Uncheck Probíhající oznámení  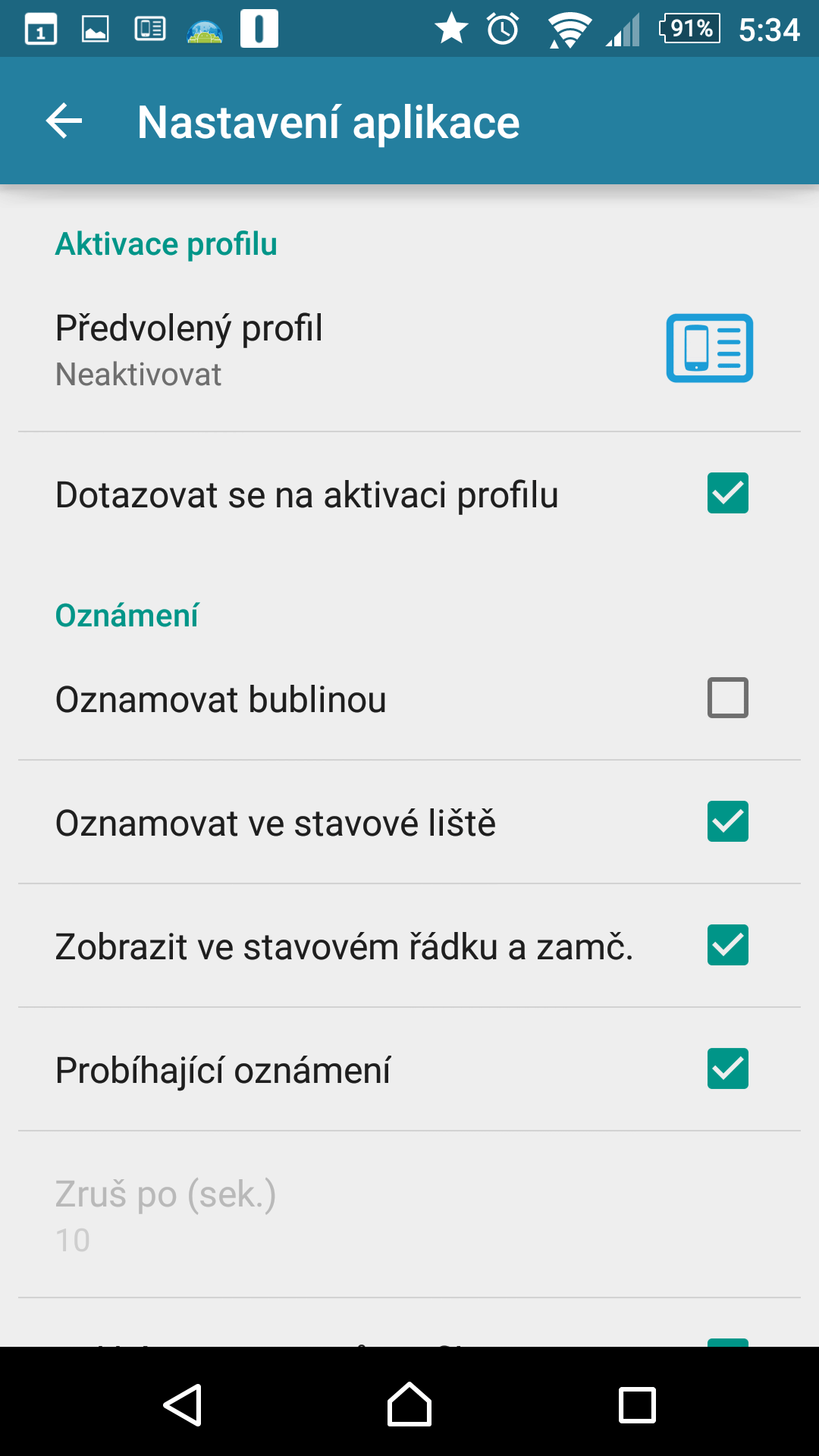pyautogui.click(x=727, y=1068)
